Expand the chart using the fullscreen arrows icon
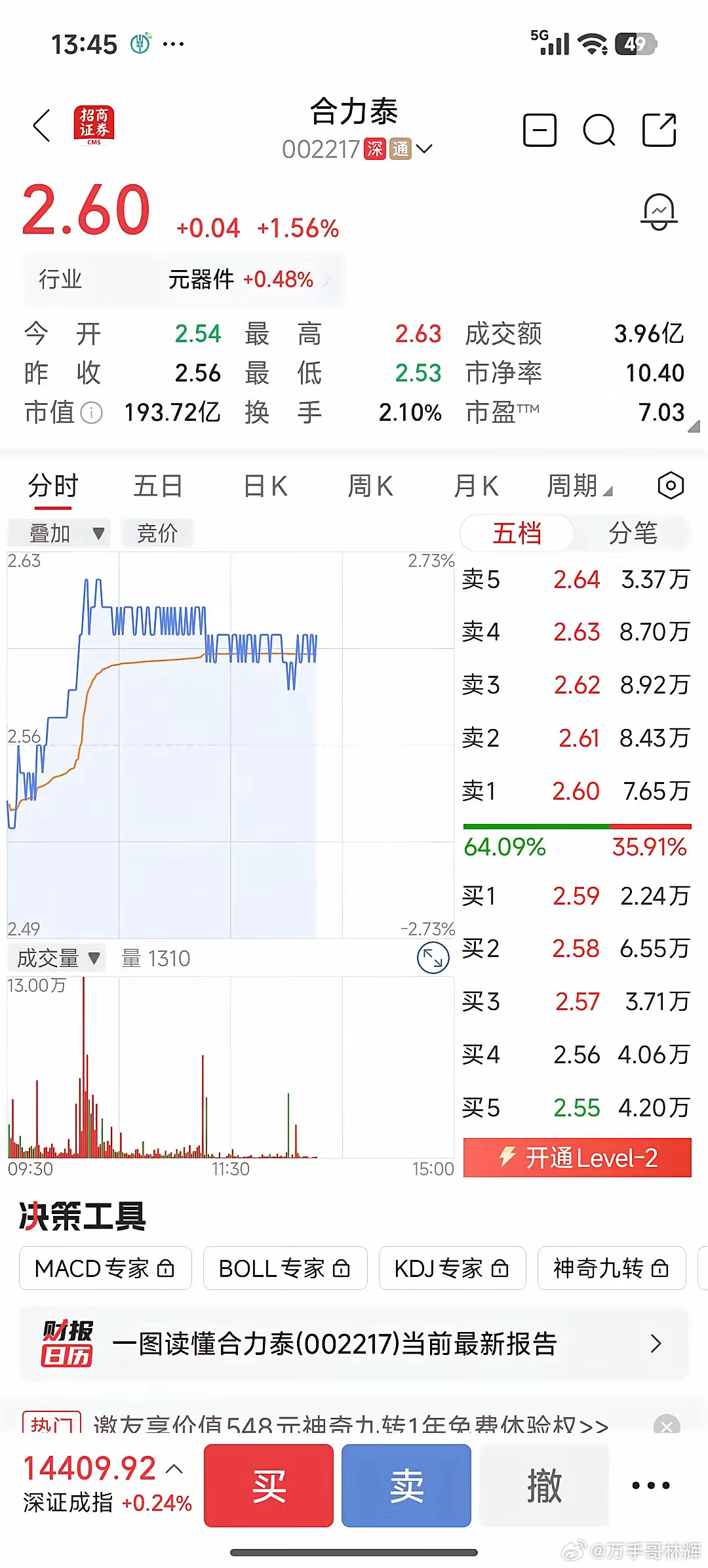The height and width of the screenshot is (1568, 708). pyautogui.click(x=432, y=958)
